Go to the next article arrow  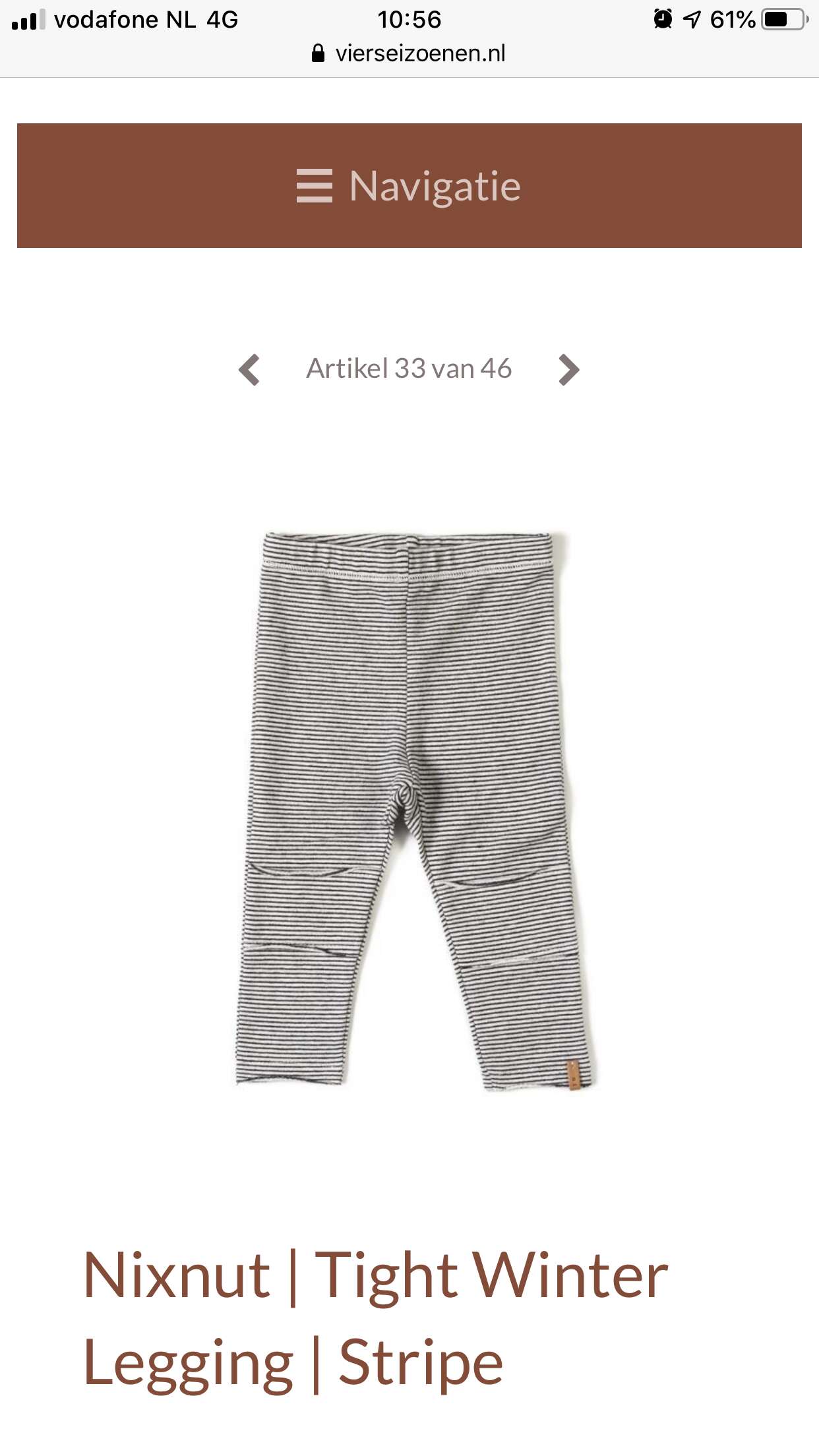568,369
